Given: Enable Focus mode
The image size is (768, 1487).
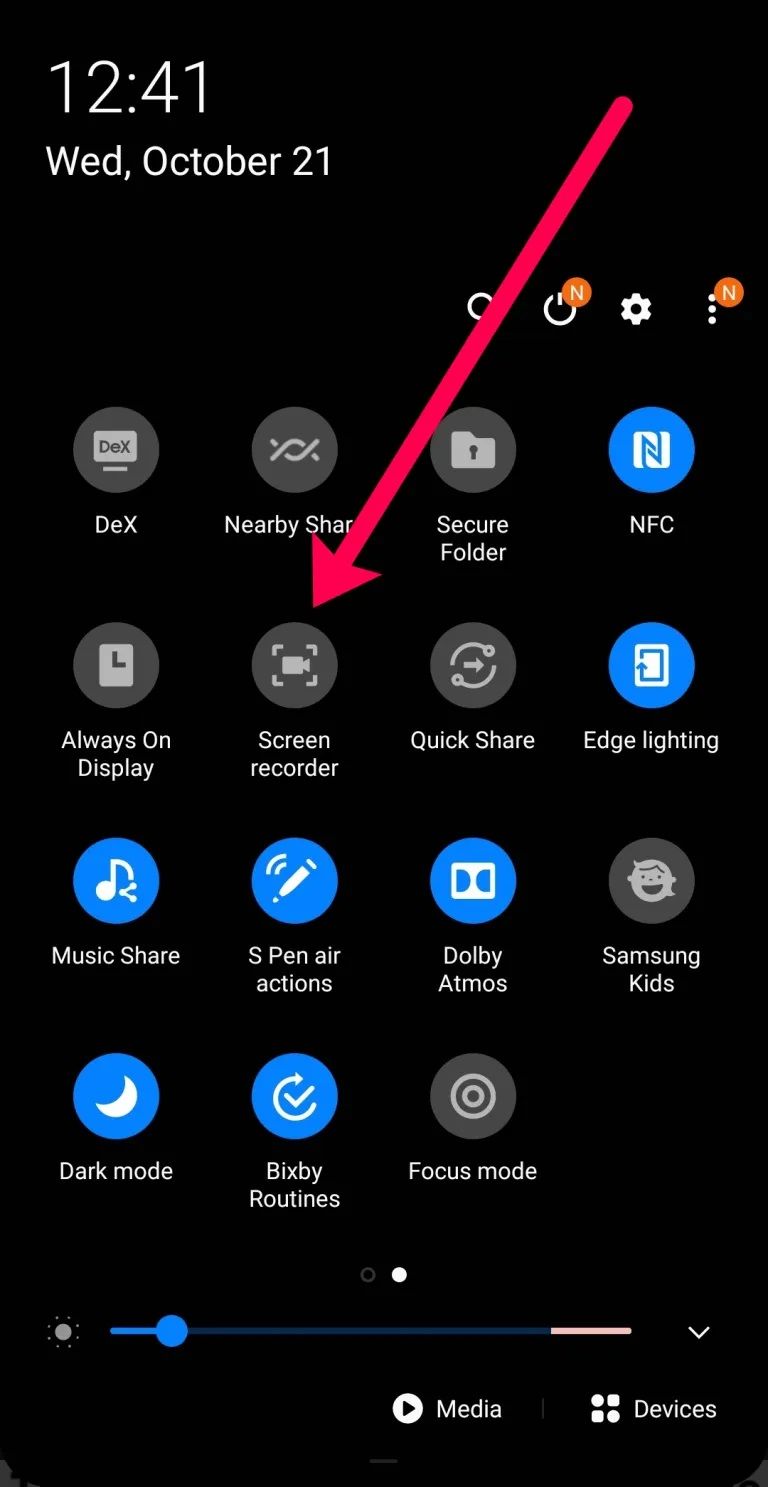Looking at the screenshot, I should [x=472, y=1095].
